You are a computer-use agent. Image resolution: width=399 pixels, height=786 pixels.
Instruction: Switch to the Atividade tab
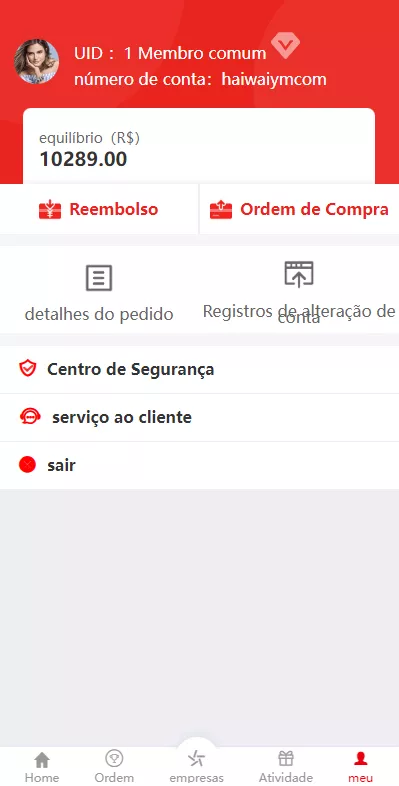286,767
